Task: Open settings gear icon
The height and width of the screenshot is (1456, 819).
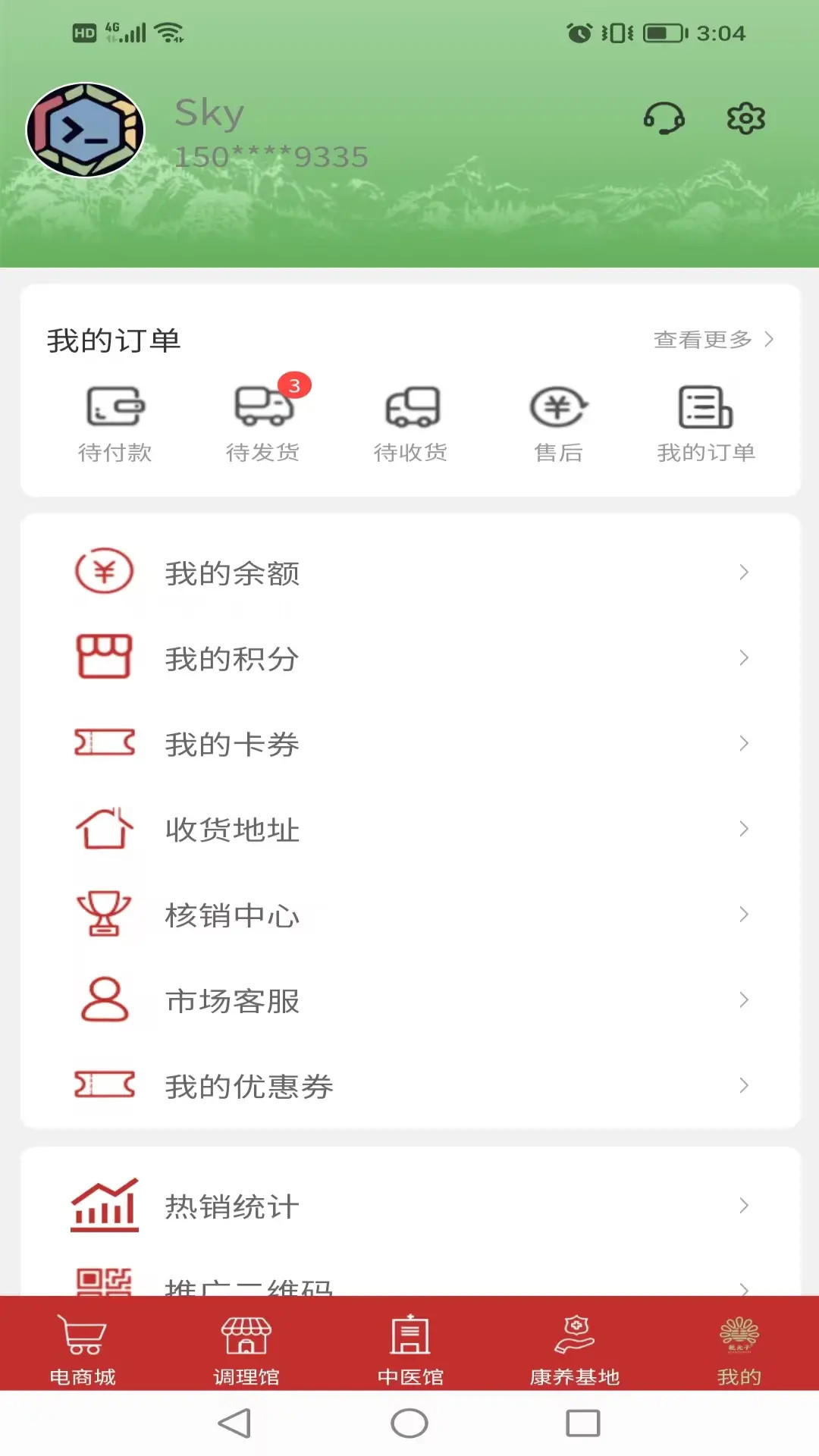Action: pyautogui.click(x=745, y=118)
